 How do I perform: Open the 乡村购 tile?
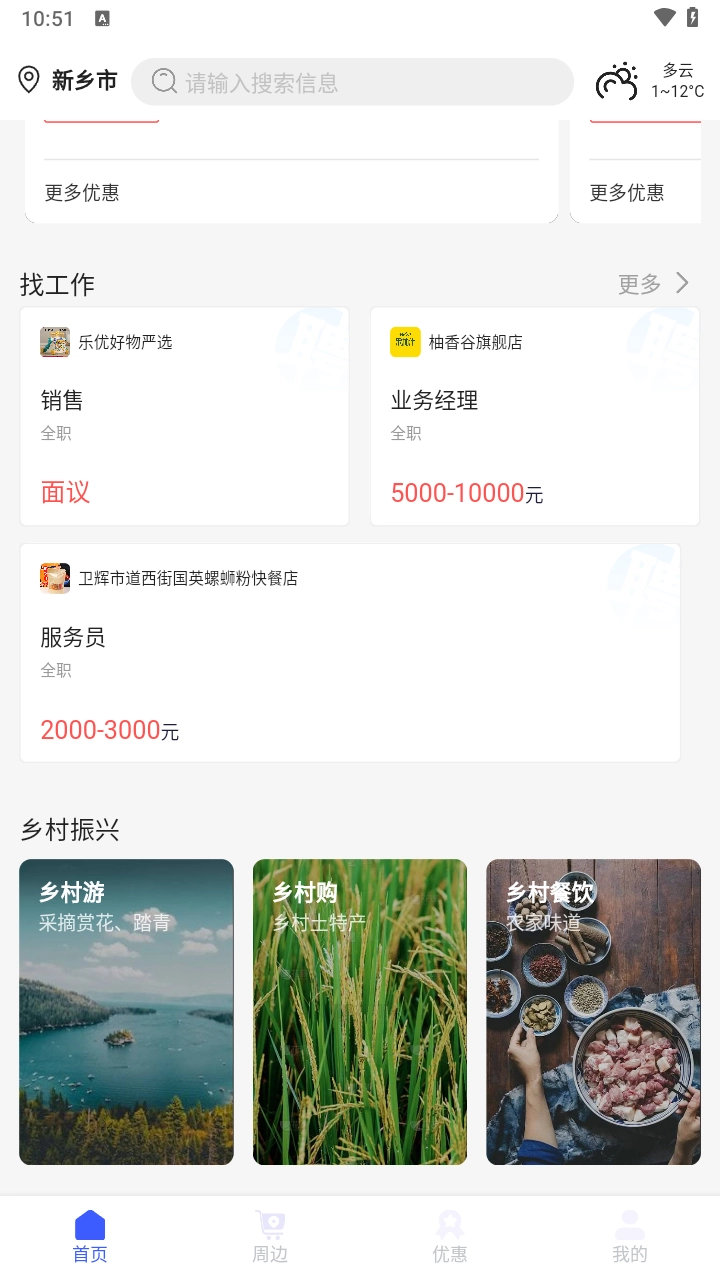pyautogui.click(x=360, y=1012)
